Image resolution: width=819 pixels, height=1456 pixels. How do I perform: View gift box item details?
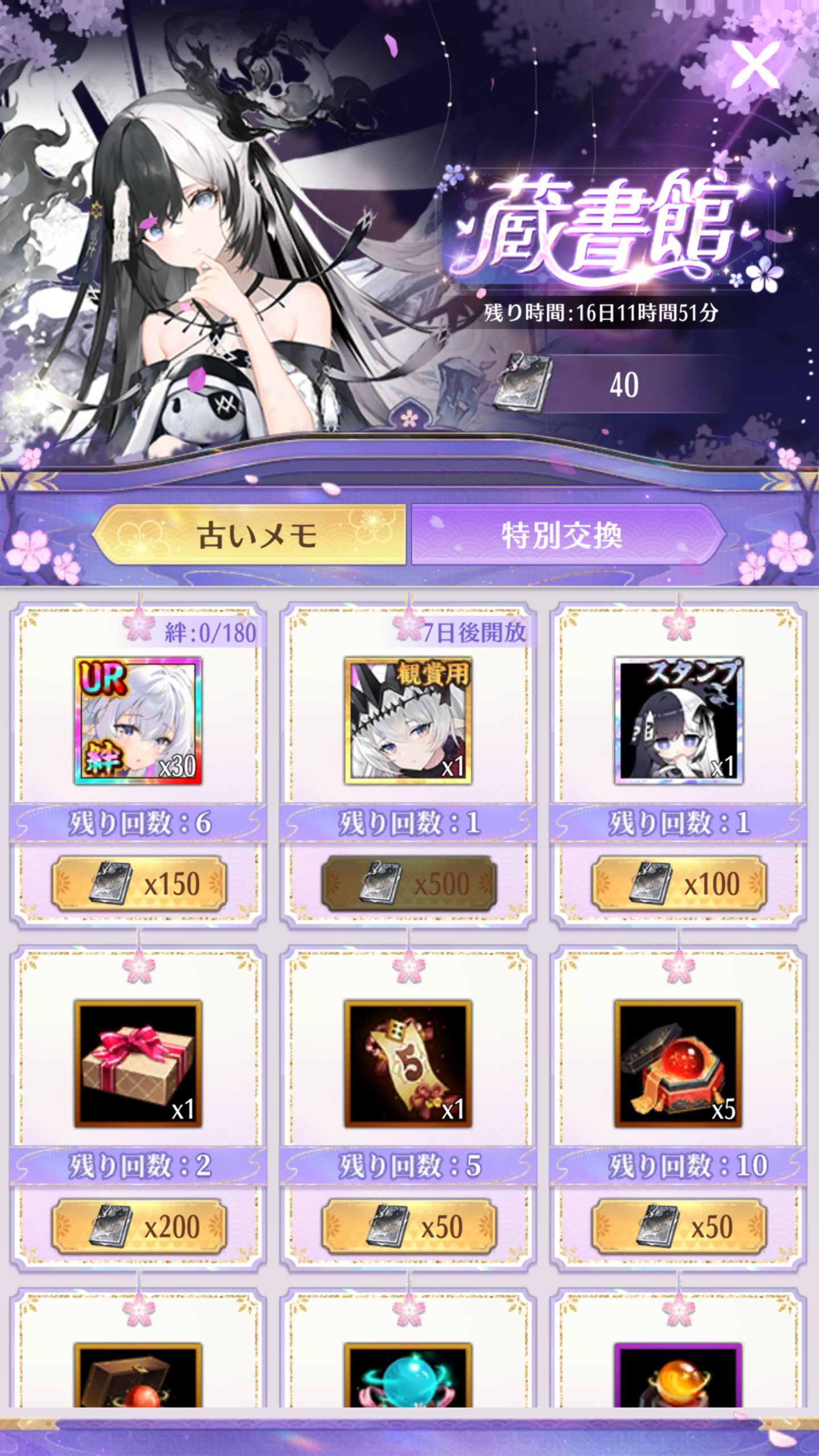click(x=138, y=1064)
